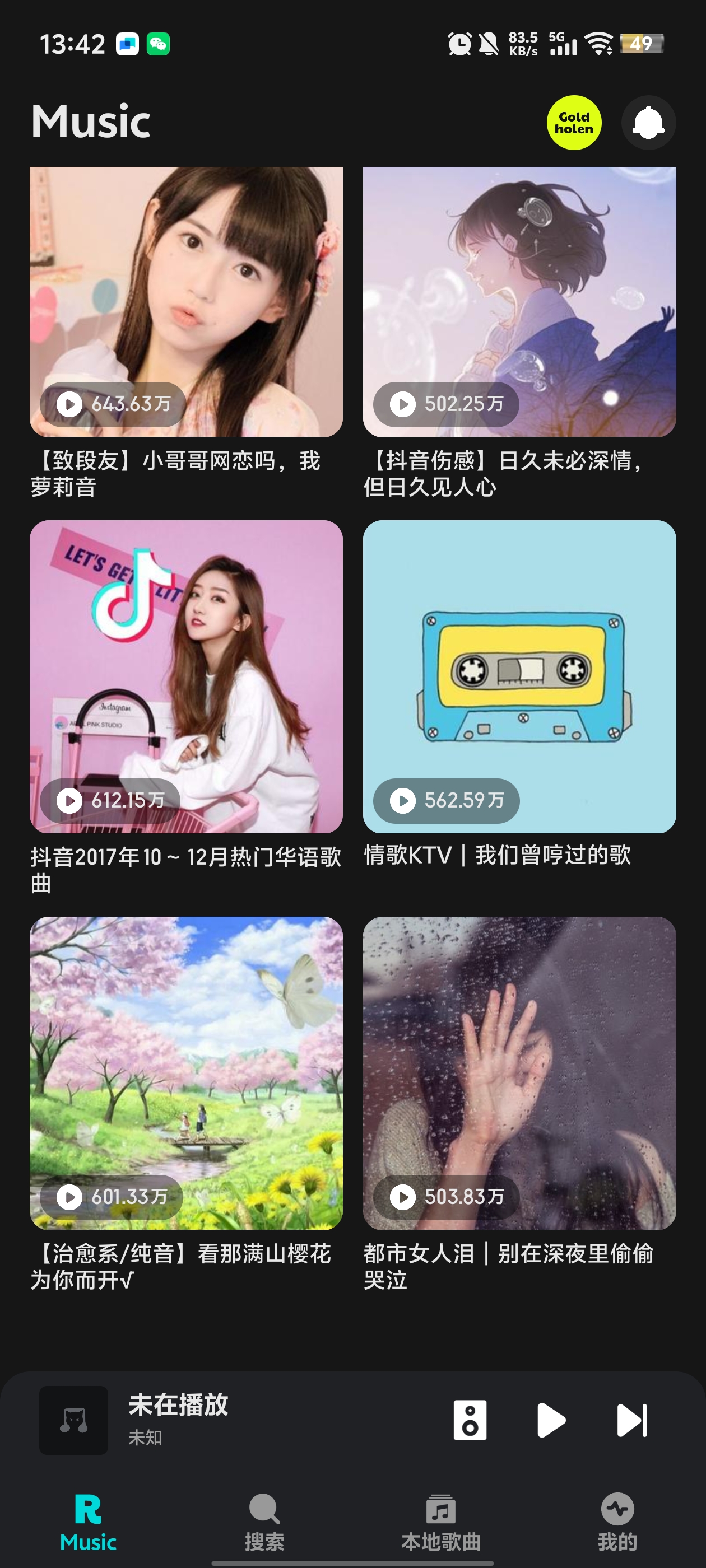Open the notifications bell
Screen dimensions: 706x1568
point(648,122)
